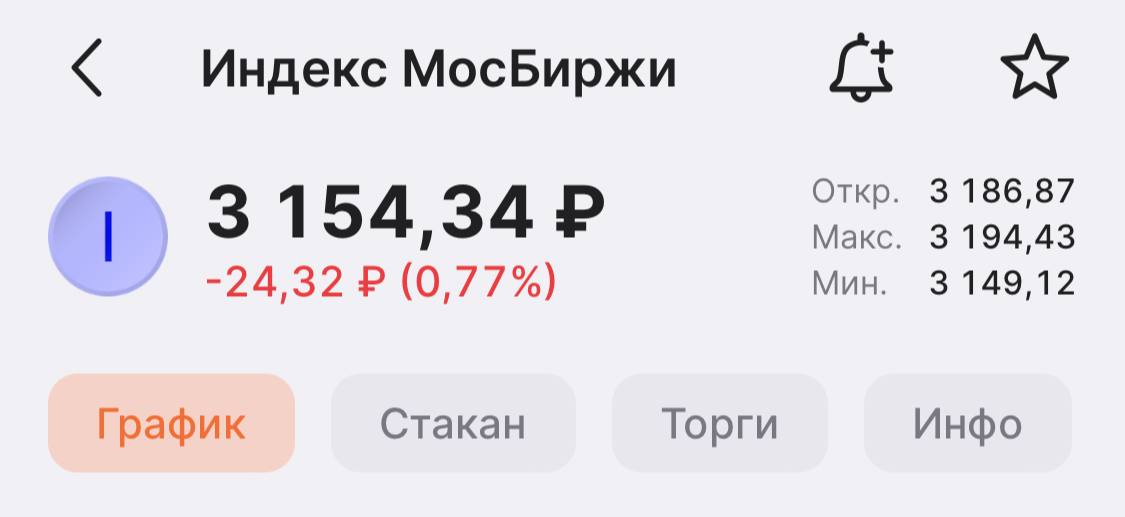1125x517 pixels.
Task: Select the График tab
Action: 171,424
